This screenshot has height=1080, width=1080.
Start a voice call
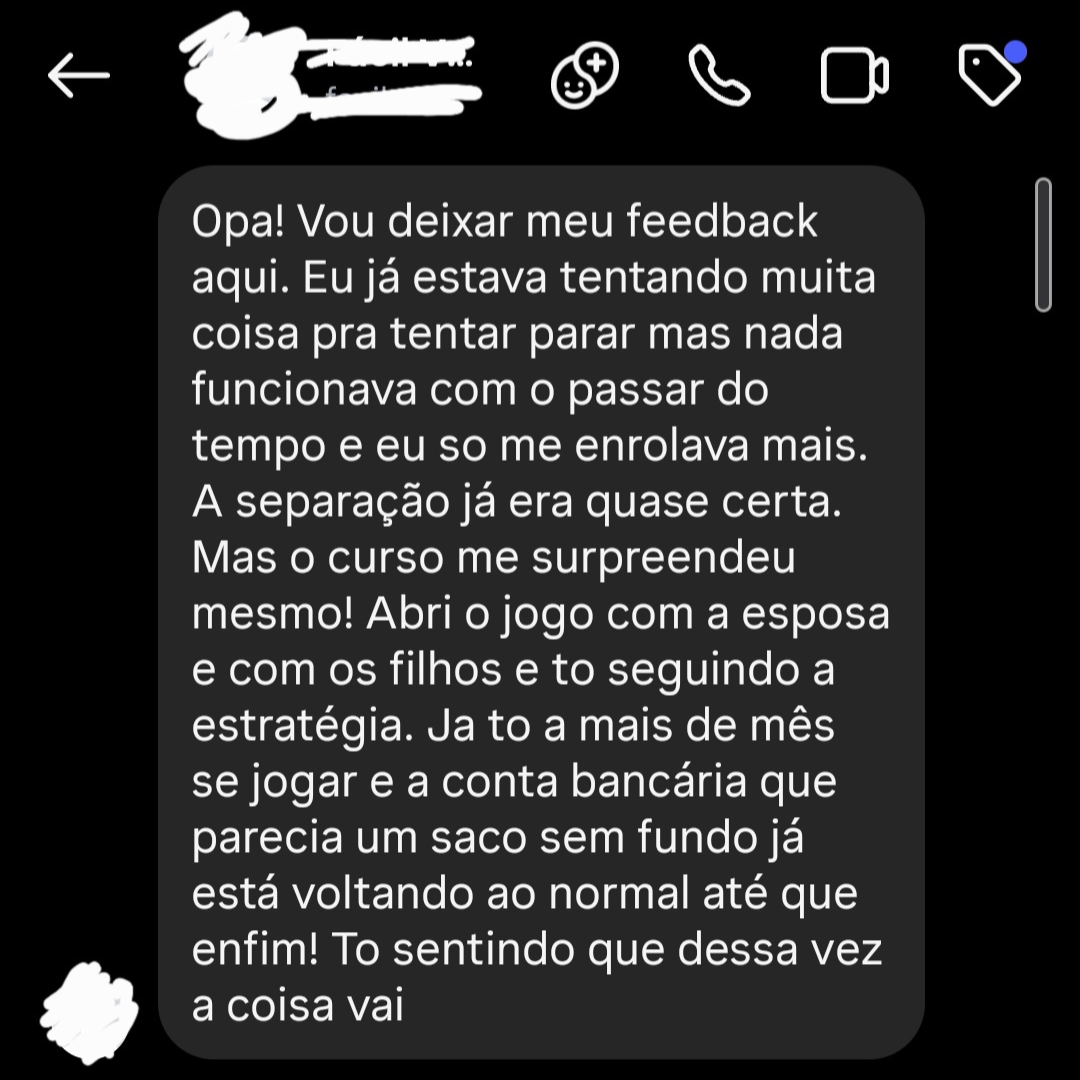[x=719, y=76]
